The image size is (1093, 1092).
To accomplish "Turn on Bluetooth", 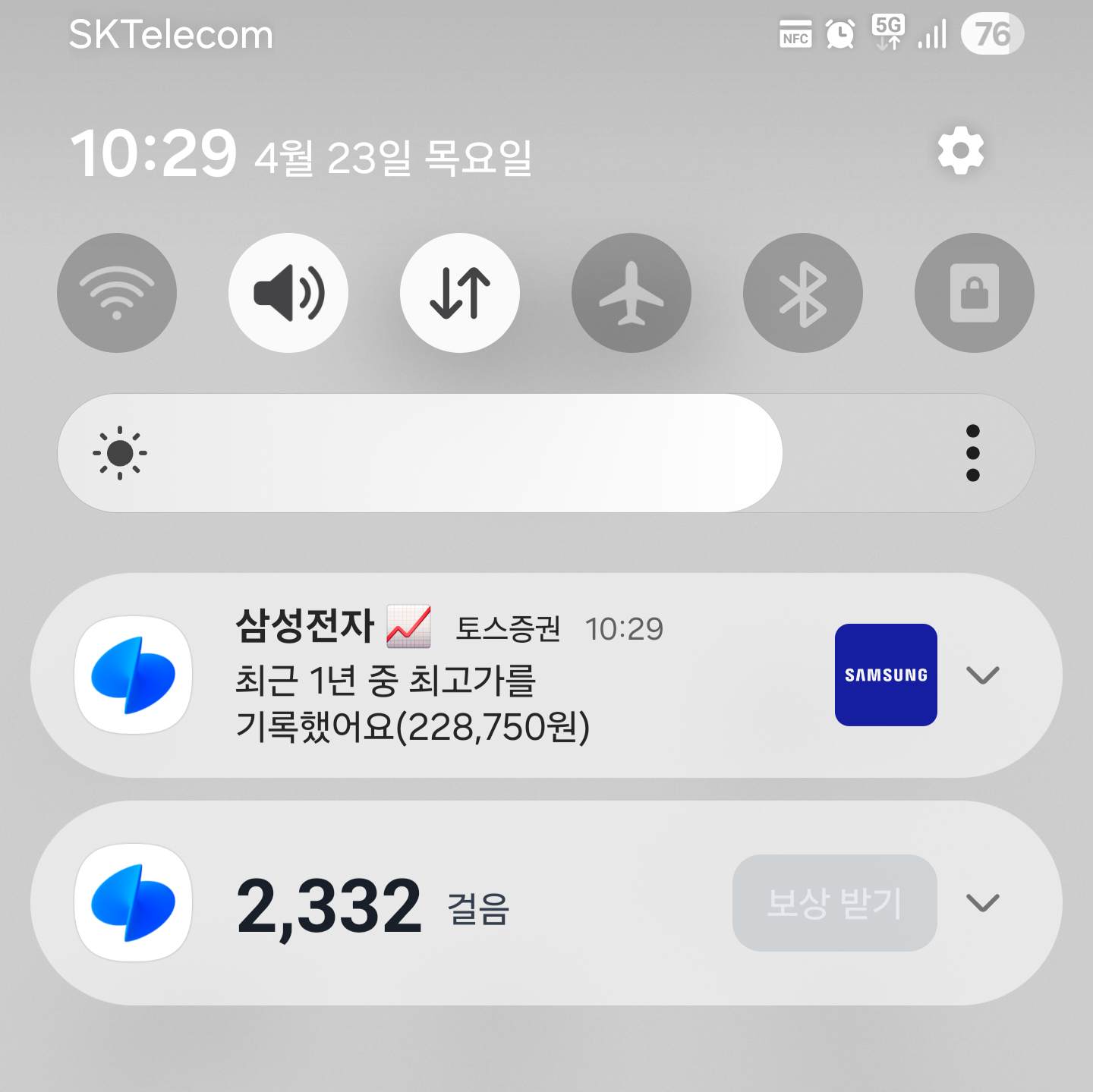I will coord(803,293).
